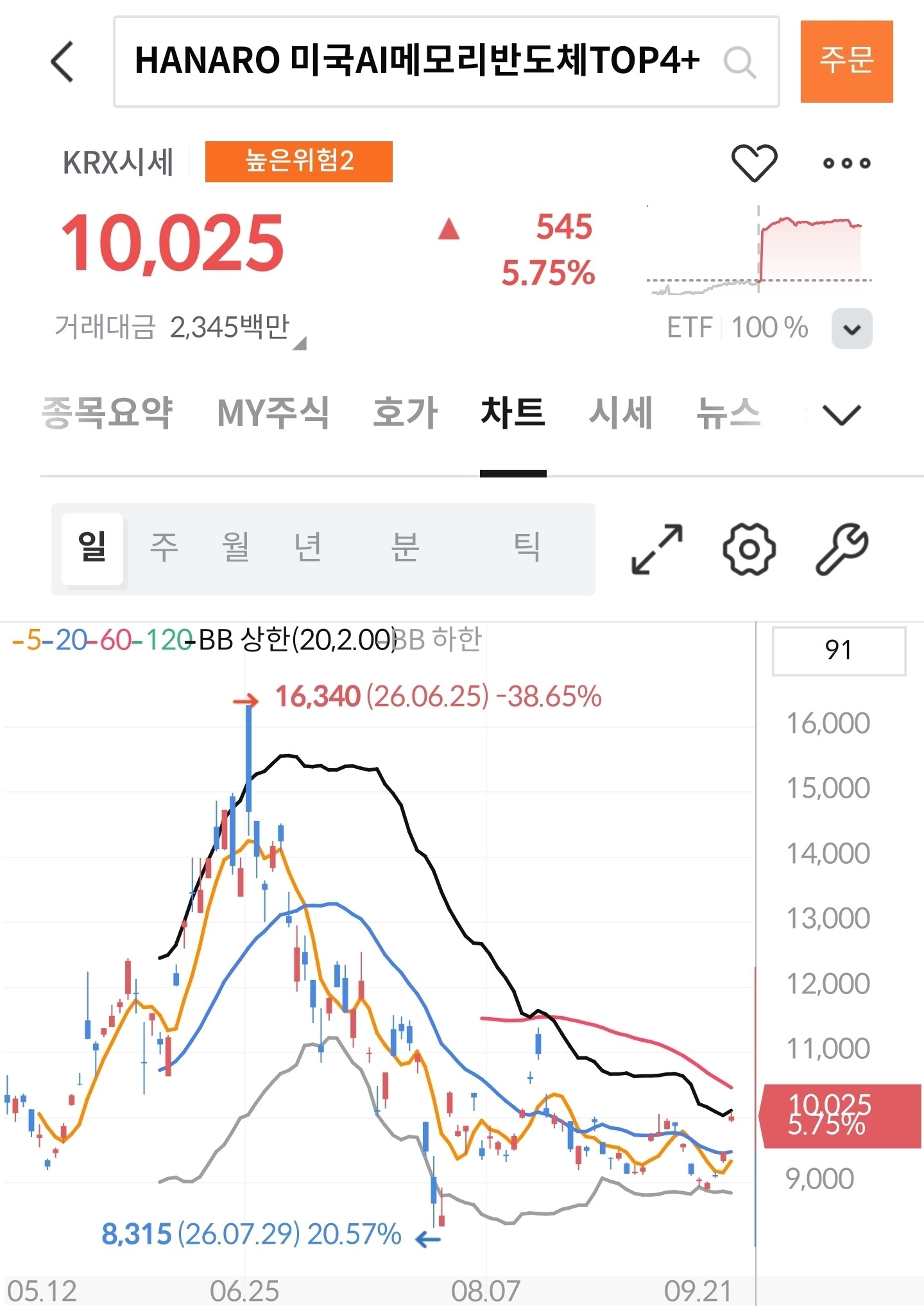Expand more tabs with the chevron
This screenshot has width=924, height=1306.
click(x=841, y=414)
